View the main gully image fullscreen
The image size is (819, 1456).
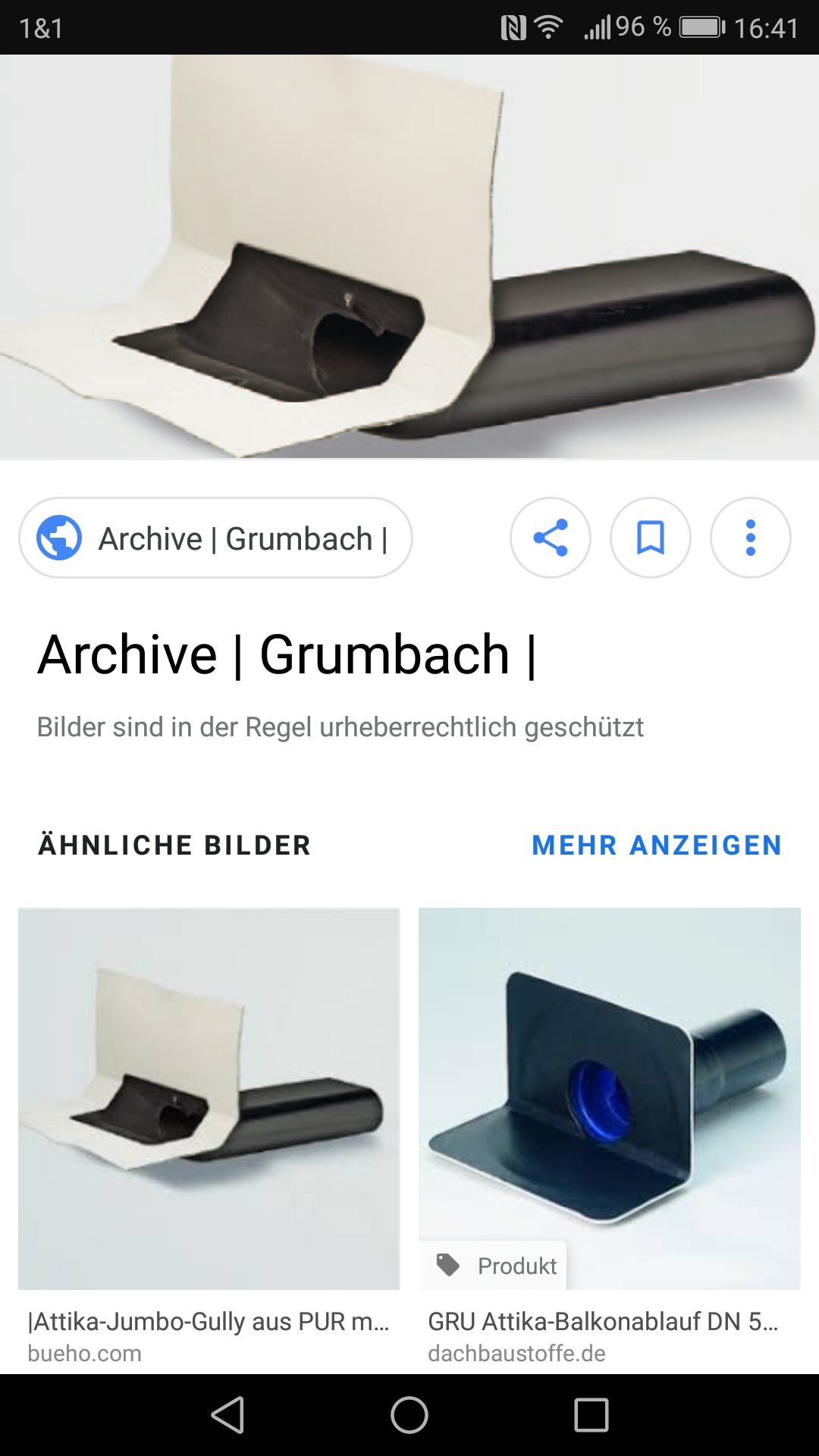(409, 257)
